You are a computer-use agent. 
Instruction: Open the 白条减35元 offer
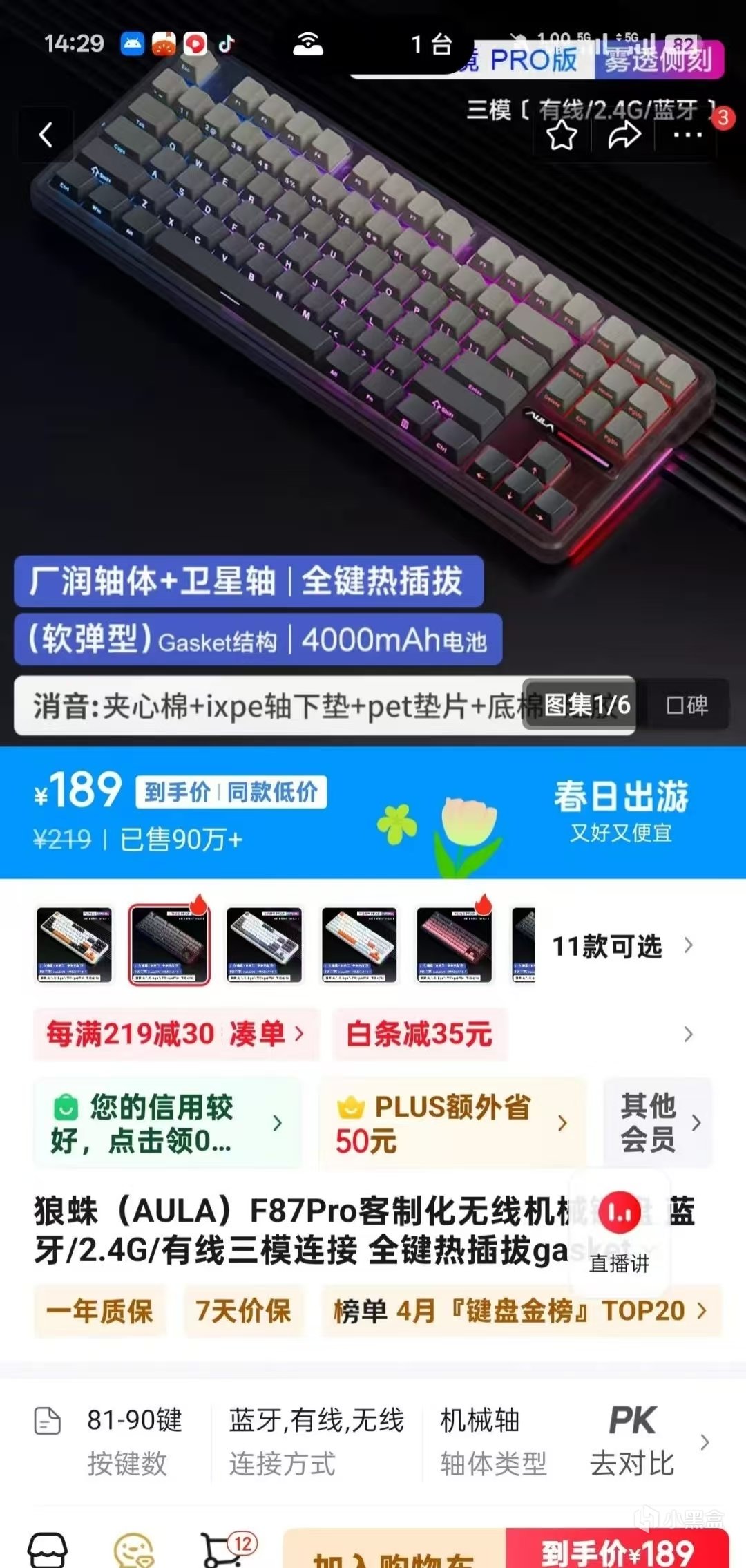[x=419, y=1035]
